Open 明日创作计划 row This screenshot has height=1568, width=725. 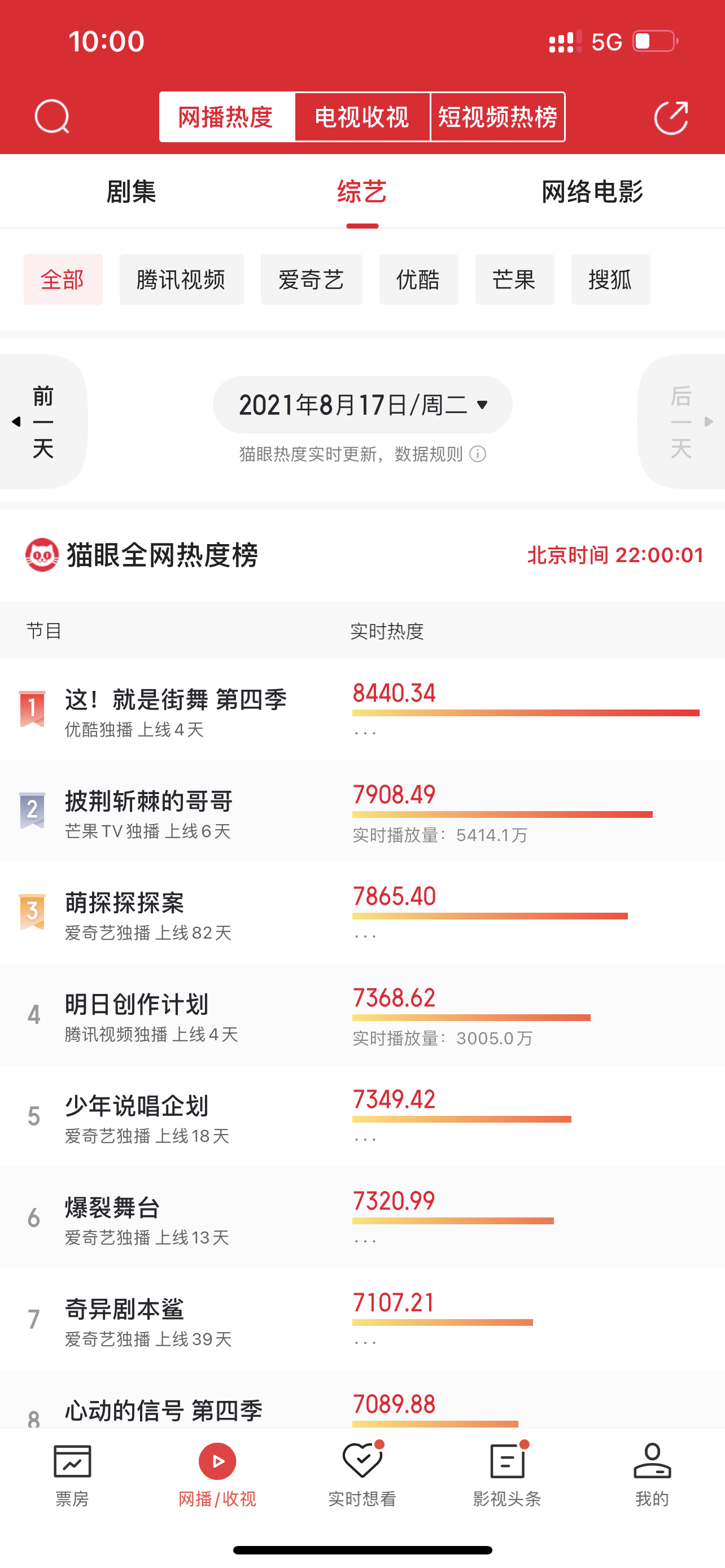pyautogui.click(x=362, y=1015)
